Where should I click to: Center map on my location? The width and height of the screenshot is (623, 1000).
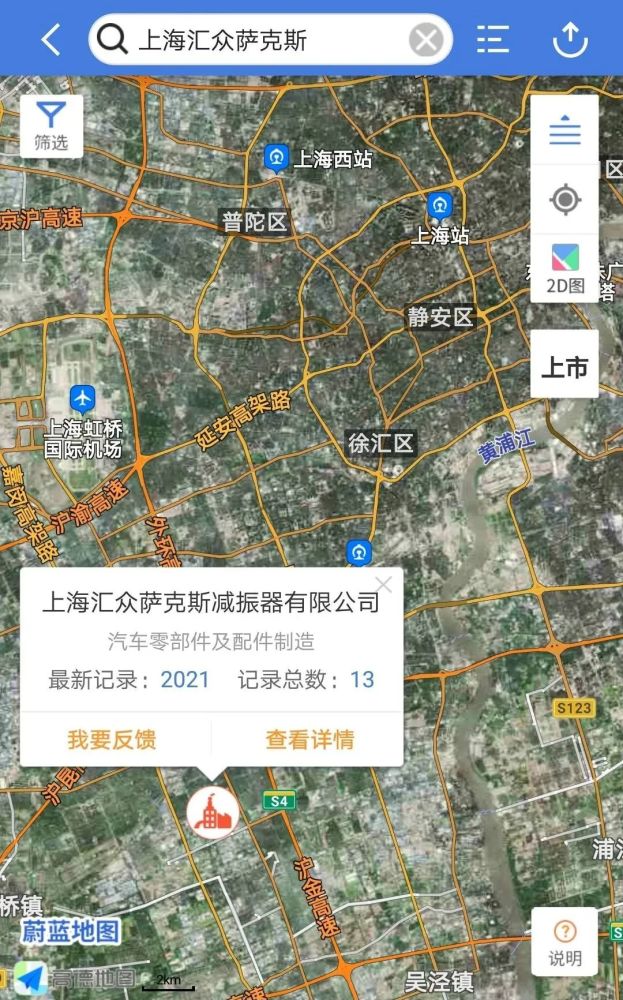564,200
